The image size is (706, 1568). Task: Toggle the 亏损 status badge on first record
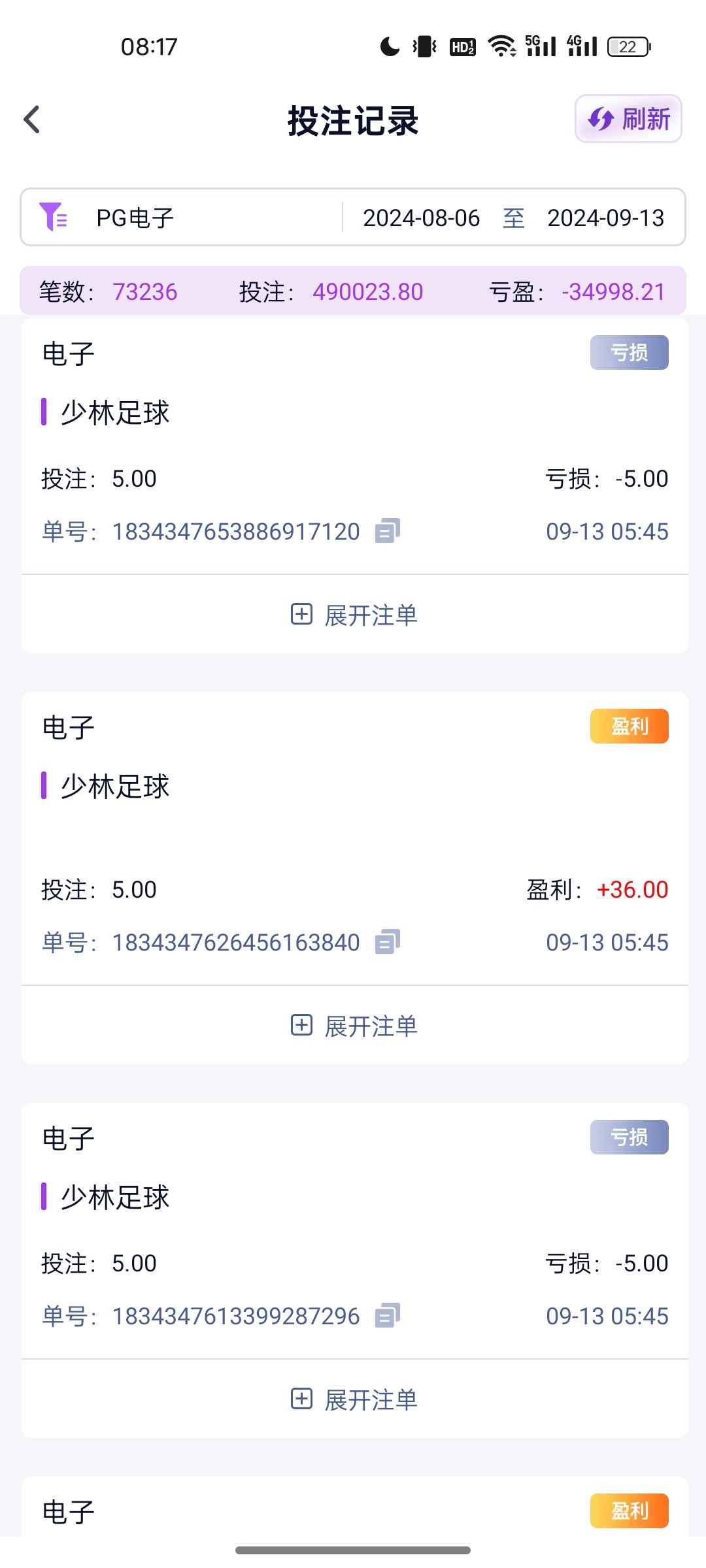[x=628, y=352]
